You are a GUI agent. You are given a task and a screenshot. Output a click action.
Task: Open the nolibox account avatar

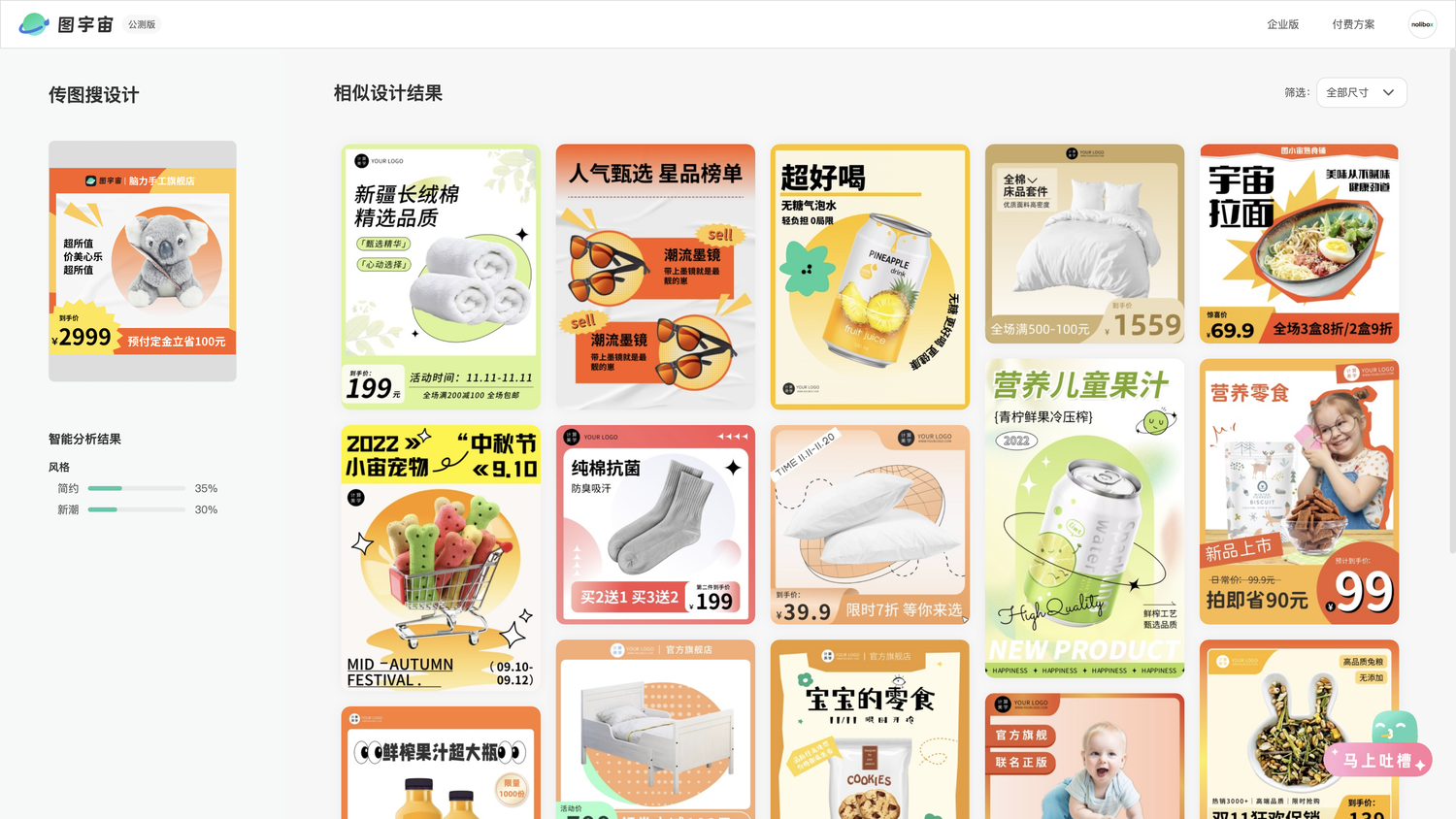click(1422, 24)
